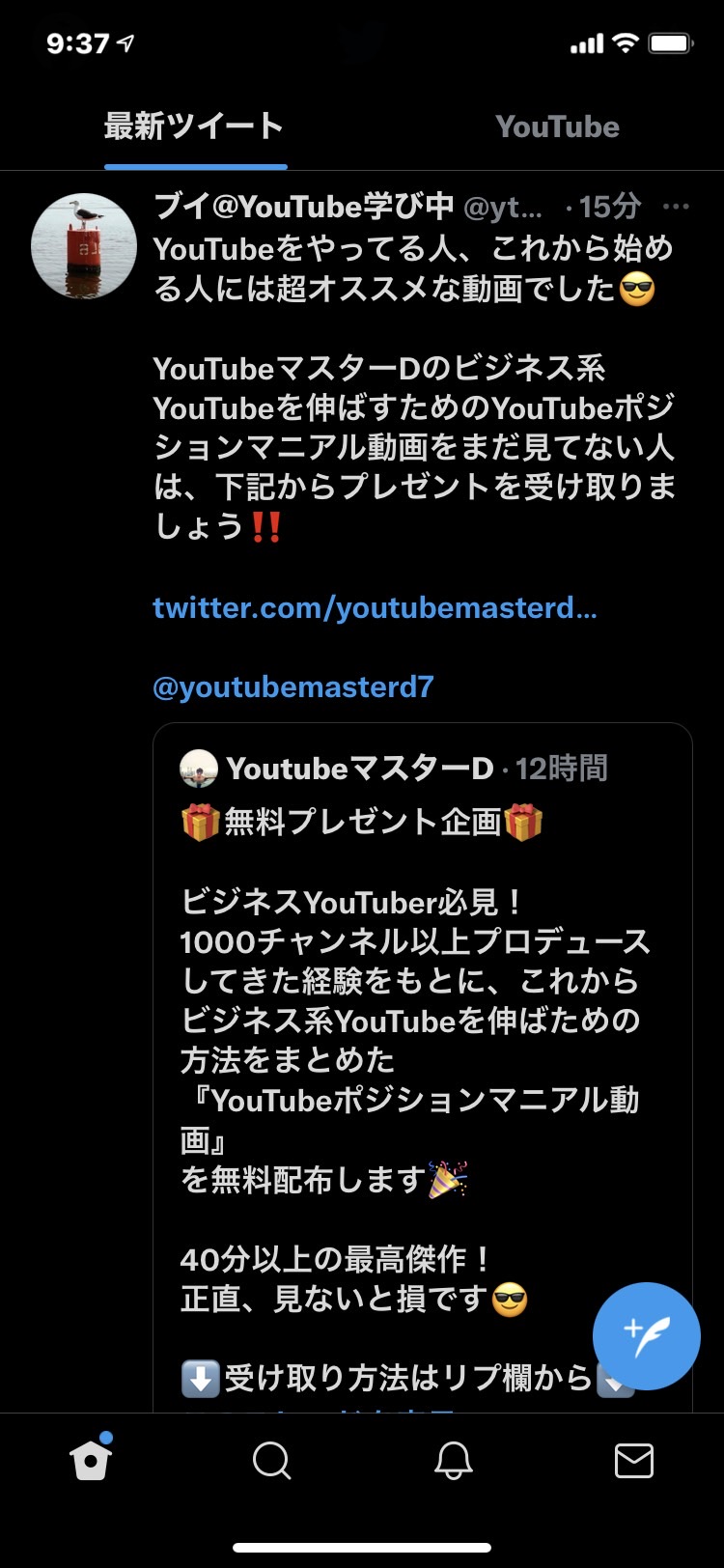Open the overflow menu on ブイ's tweet
Screen dimensions: 724x1568
tap(676, 206)
